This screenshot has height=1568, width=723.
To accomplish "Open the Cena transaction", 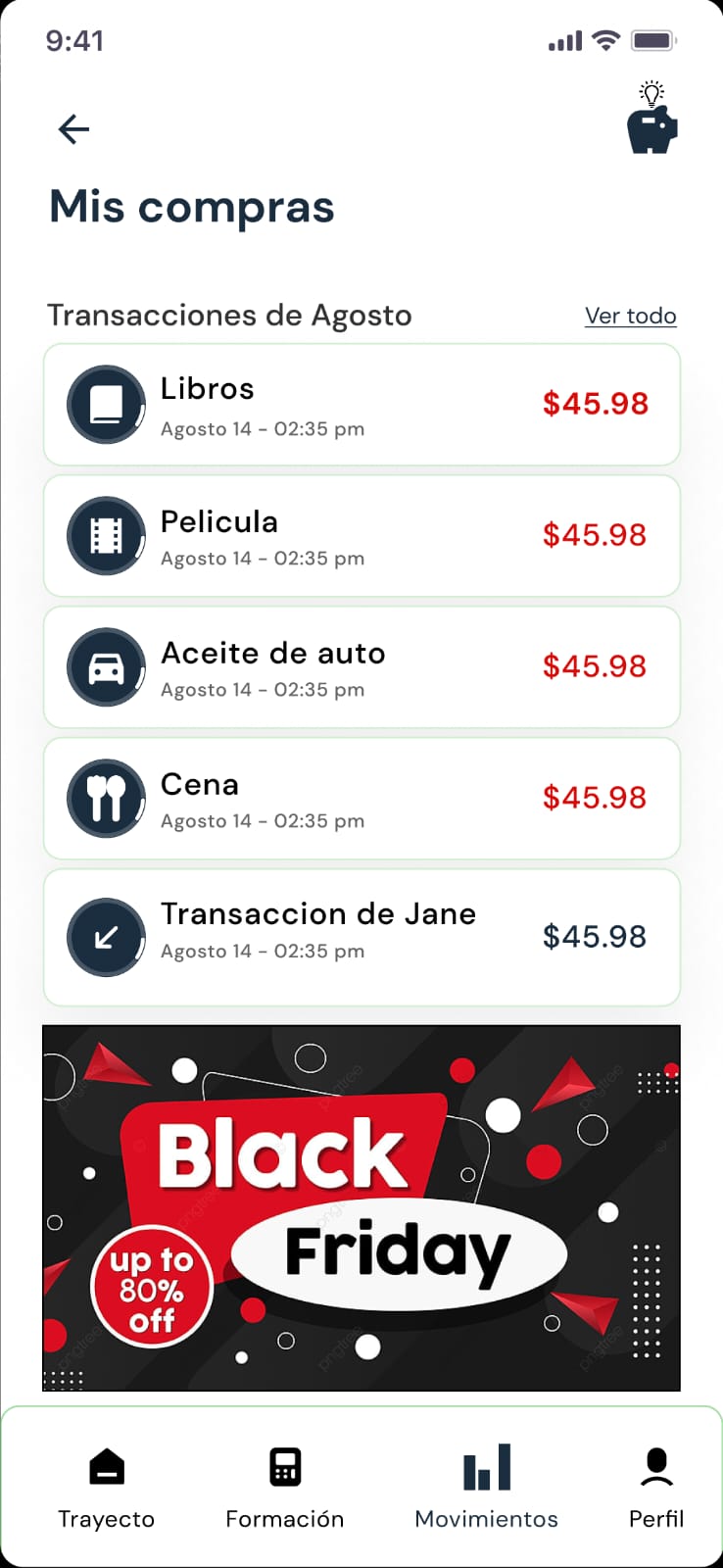I will pos(361,799).
